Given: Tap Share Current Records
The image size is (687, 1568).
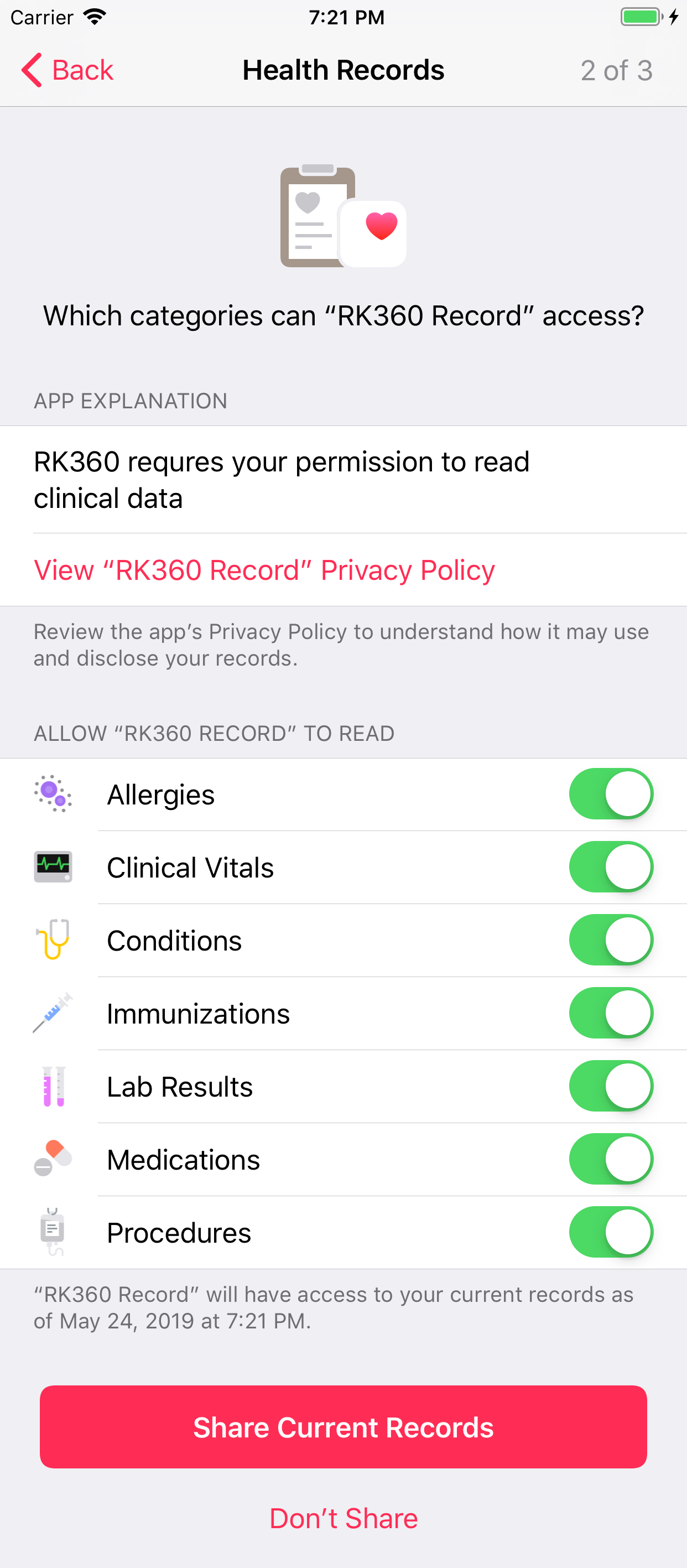Looking at the screenshot, I should [x=343, y=1427].
